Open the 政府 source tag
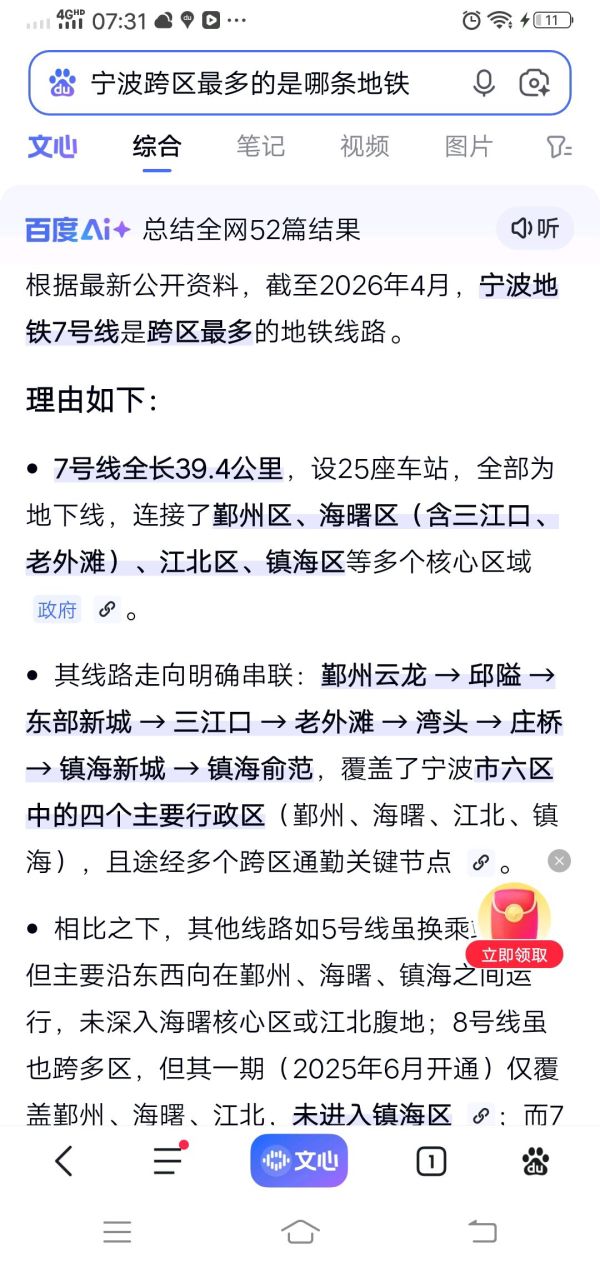The image size is (600, 1267). (x=57, y=610)
